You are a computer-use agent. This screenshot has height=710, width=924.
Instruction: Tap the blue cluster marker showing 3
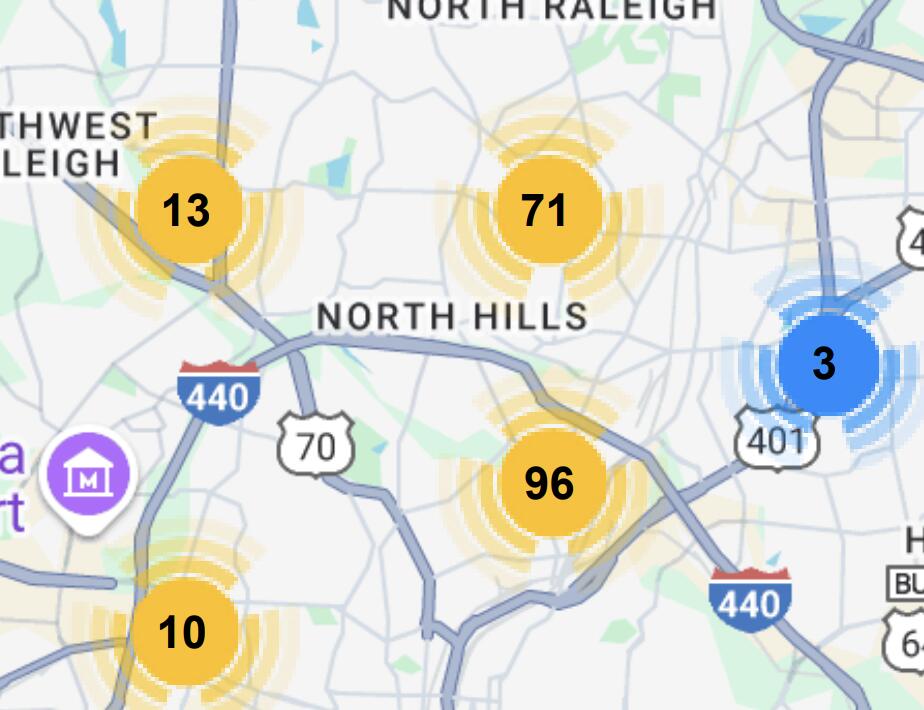(x=826, y=363)
